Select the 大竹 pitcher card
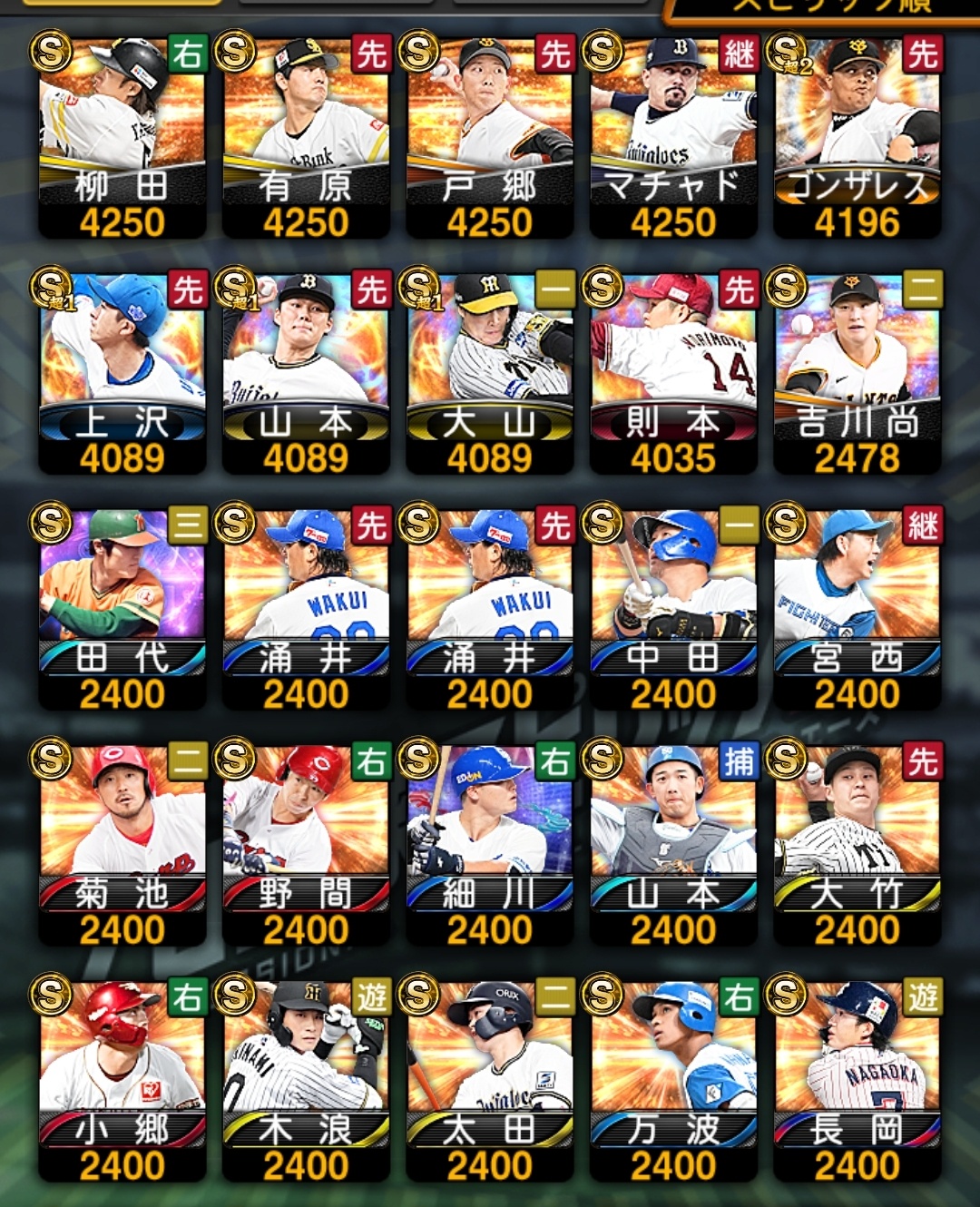Viewport: 980px width, 1207px height. click(857, 844)
